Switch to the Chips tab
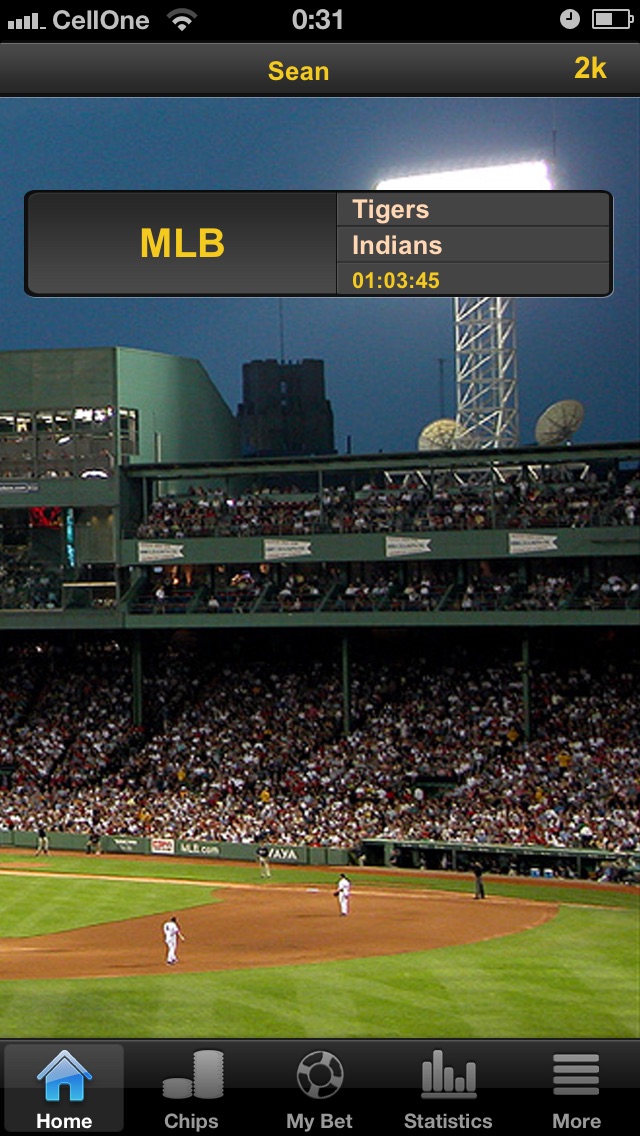640x1136 pixels. [x=192, y=1089]
